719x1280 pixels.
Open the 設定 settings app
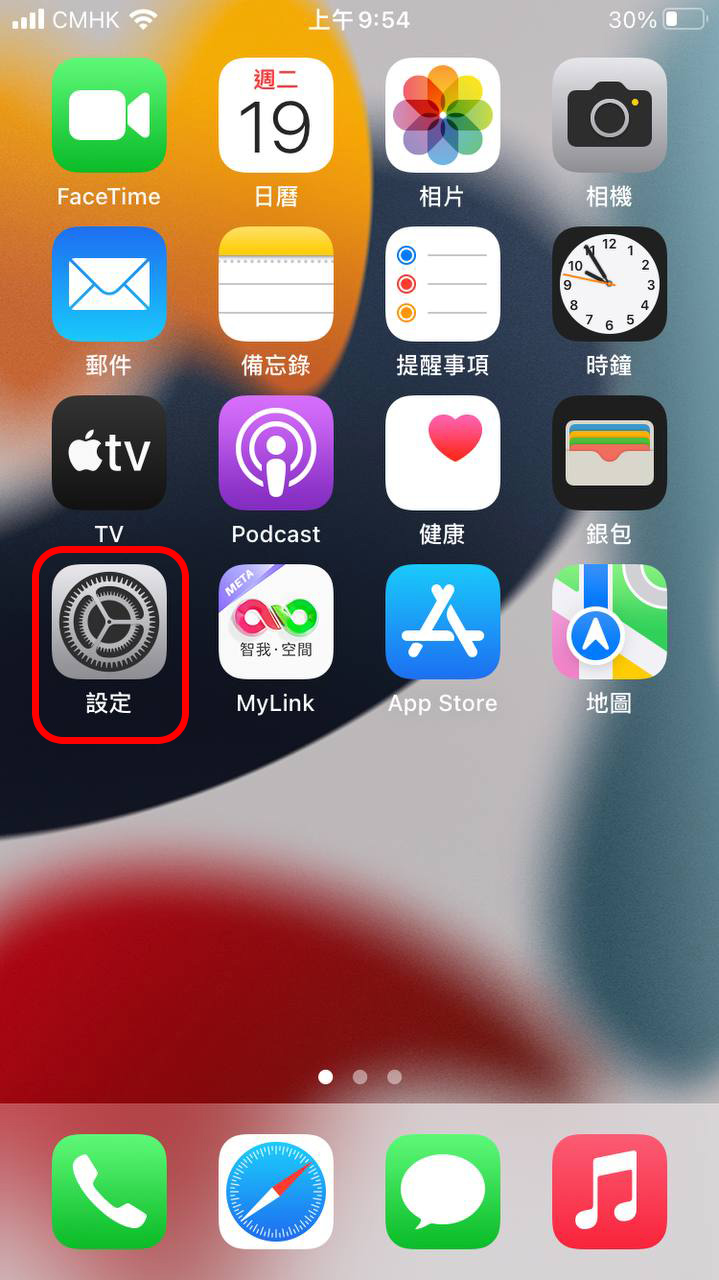point(109,622)
